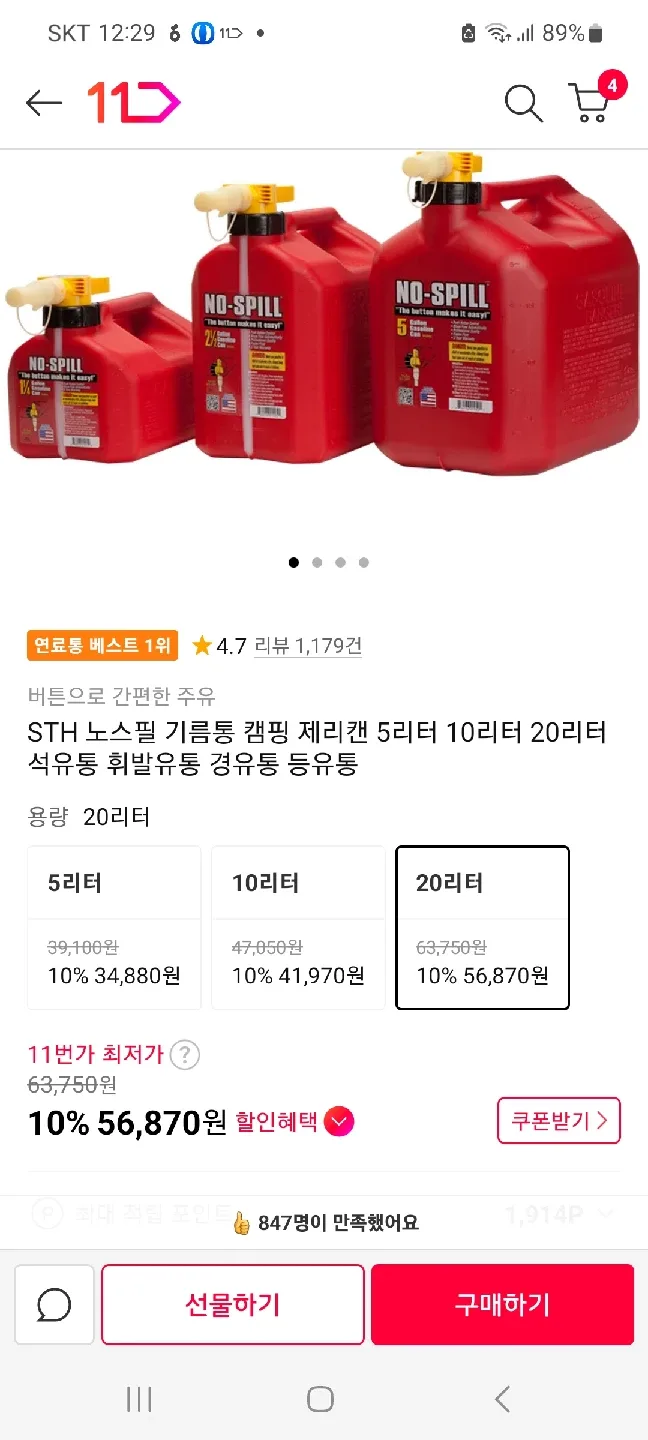Select the 20리터 option
Viewport: 648px width, 1440px height.
point(482,927)
